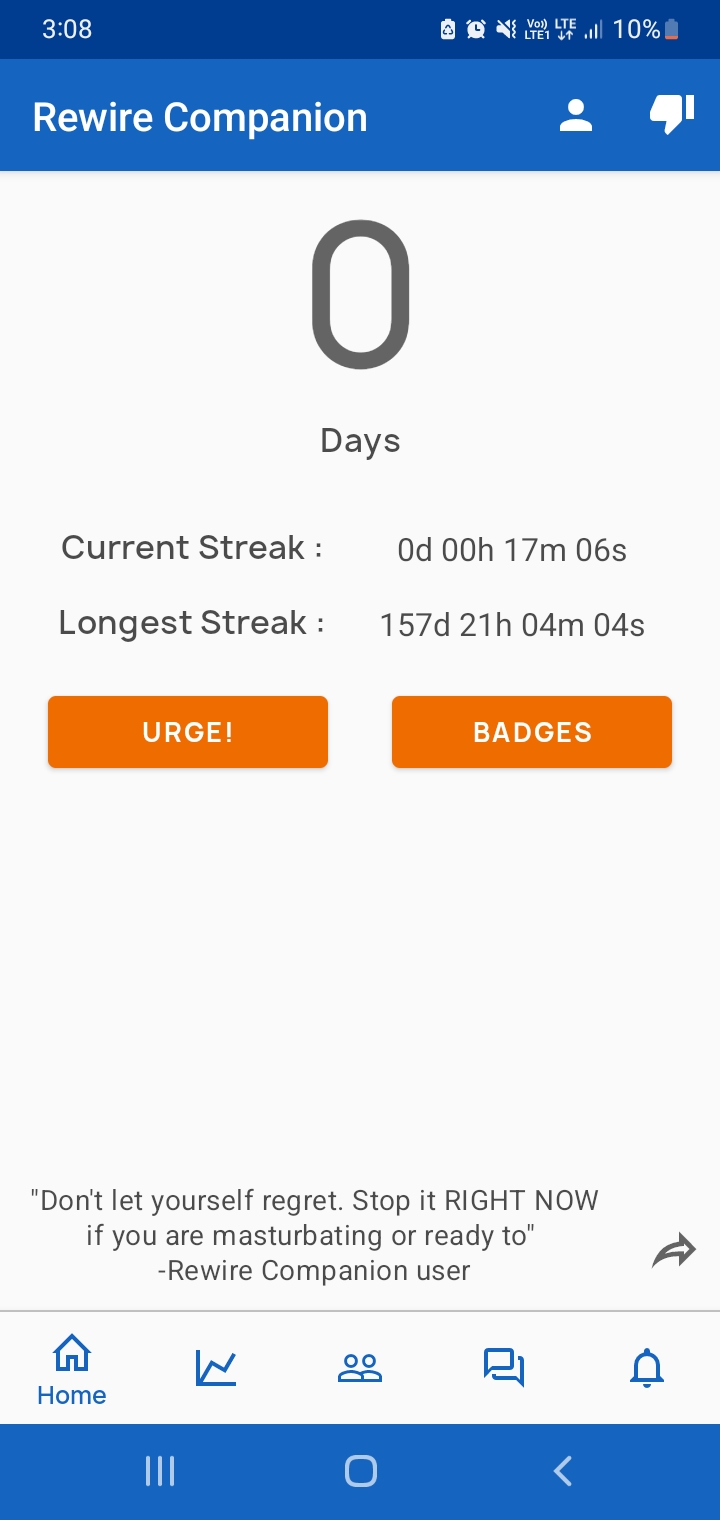Image resolution: width=720 pixels, height=1520 pixels.
Task: Go back using the system back button
Action: point(562,1471)
